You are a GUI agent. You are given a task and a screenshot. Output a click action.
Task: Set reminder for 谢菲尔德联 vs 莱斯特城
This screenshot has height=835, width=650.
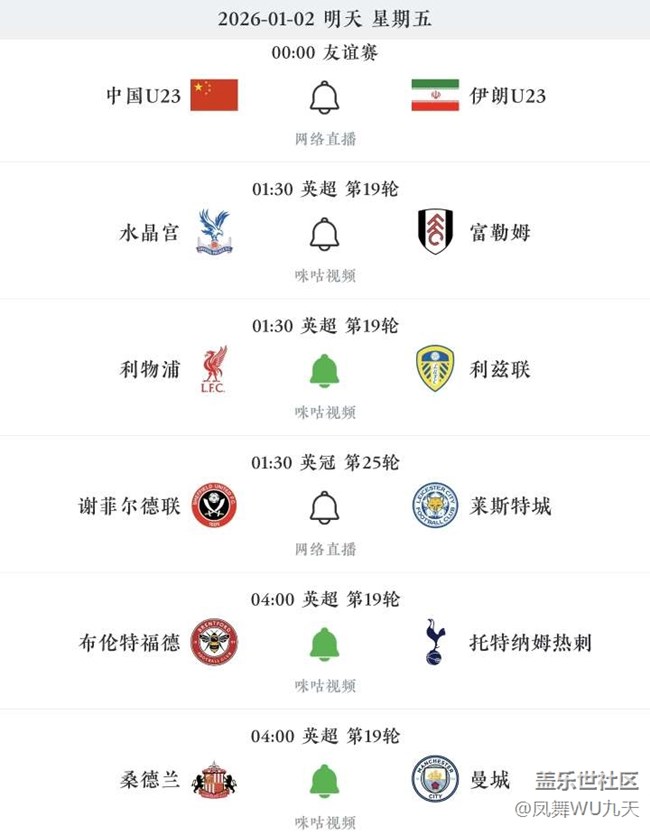(324, 507)
